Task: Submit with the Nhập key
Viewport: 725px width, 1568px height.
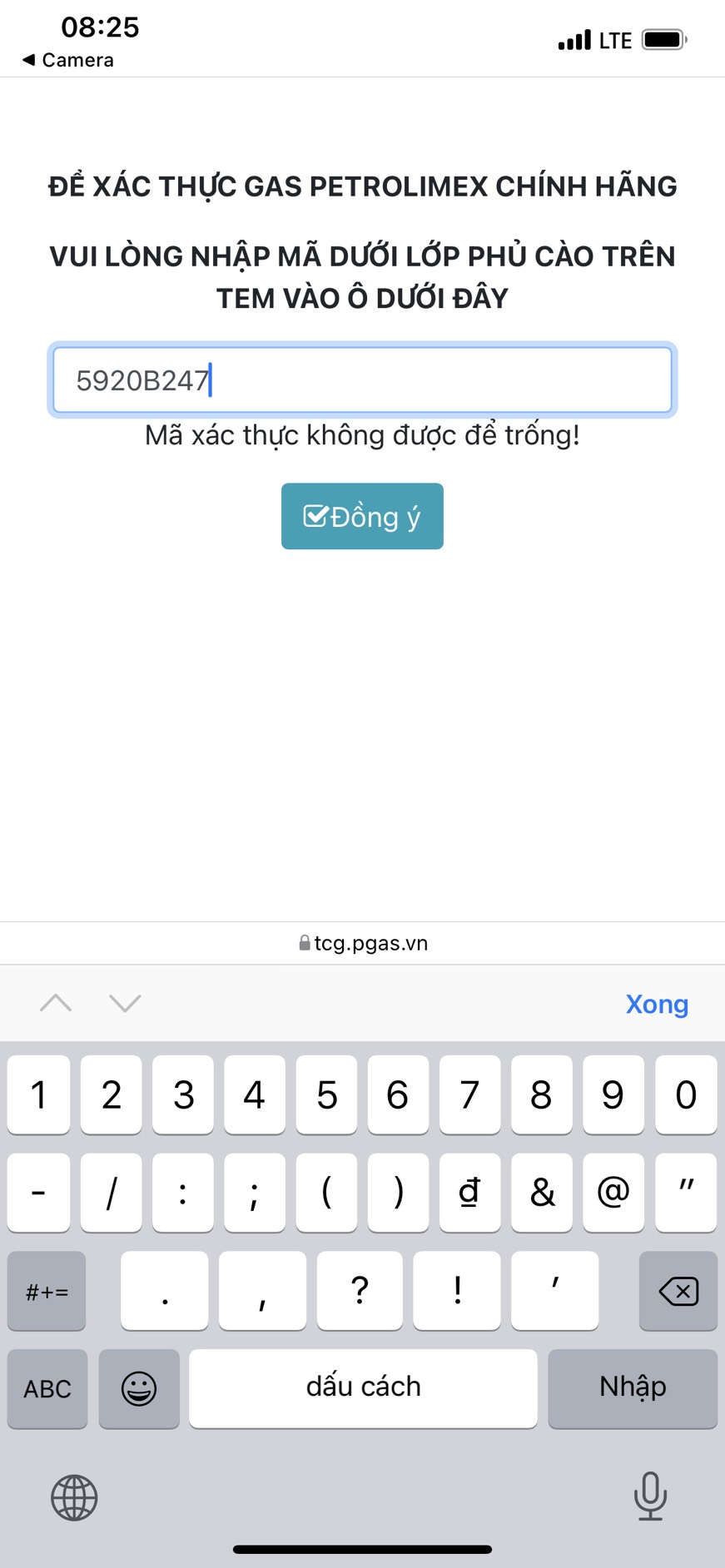Action: click(x=633, y=1388)
